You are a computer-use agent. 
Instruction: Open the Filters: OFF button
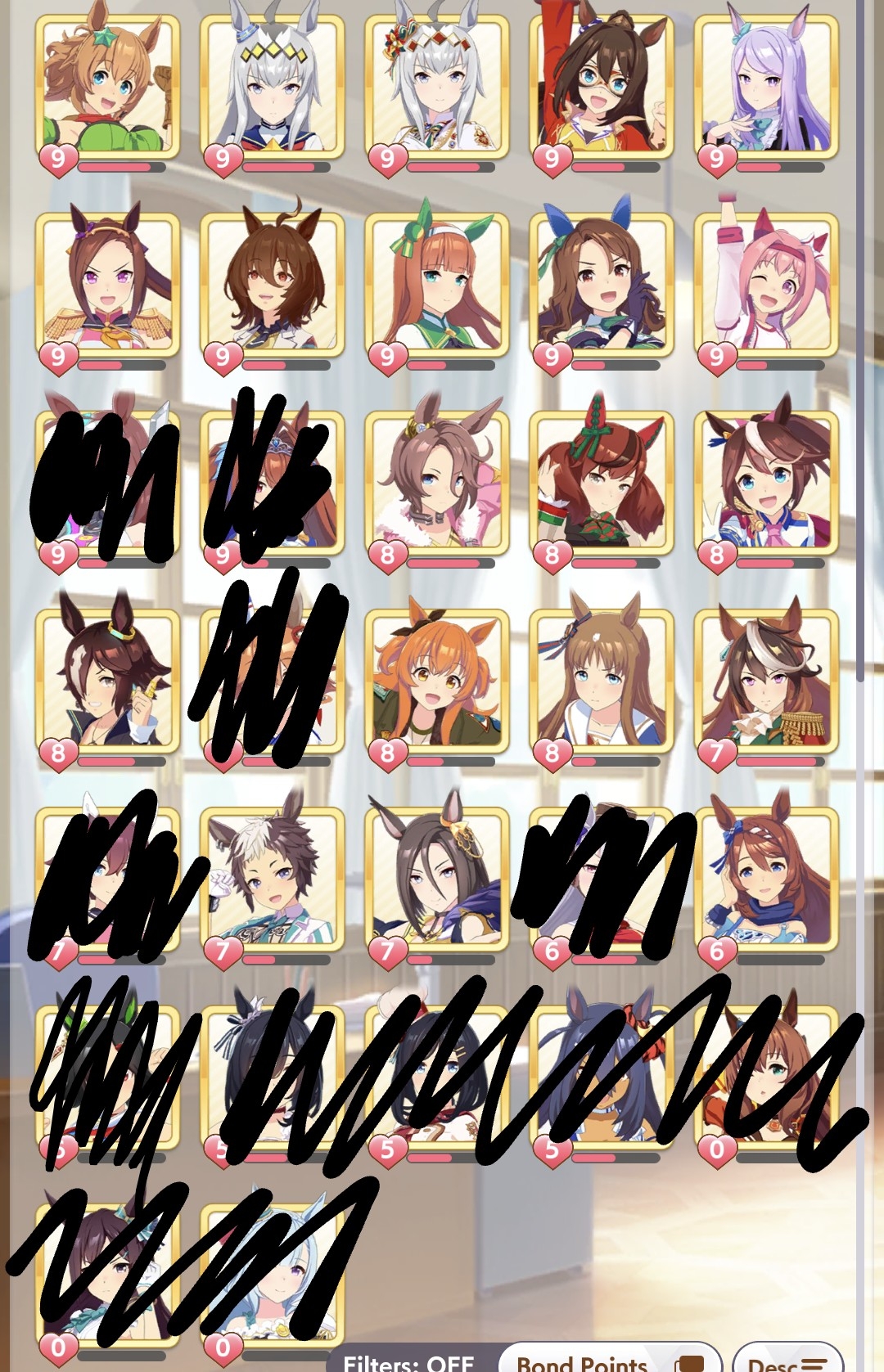pos(409,1361)
